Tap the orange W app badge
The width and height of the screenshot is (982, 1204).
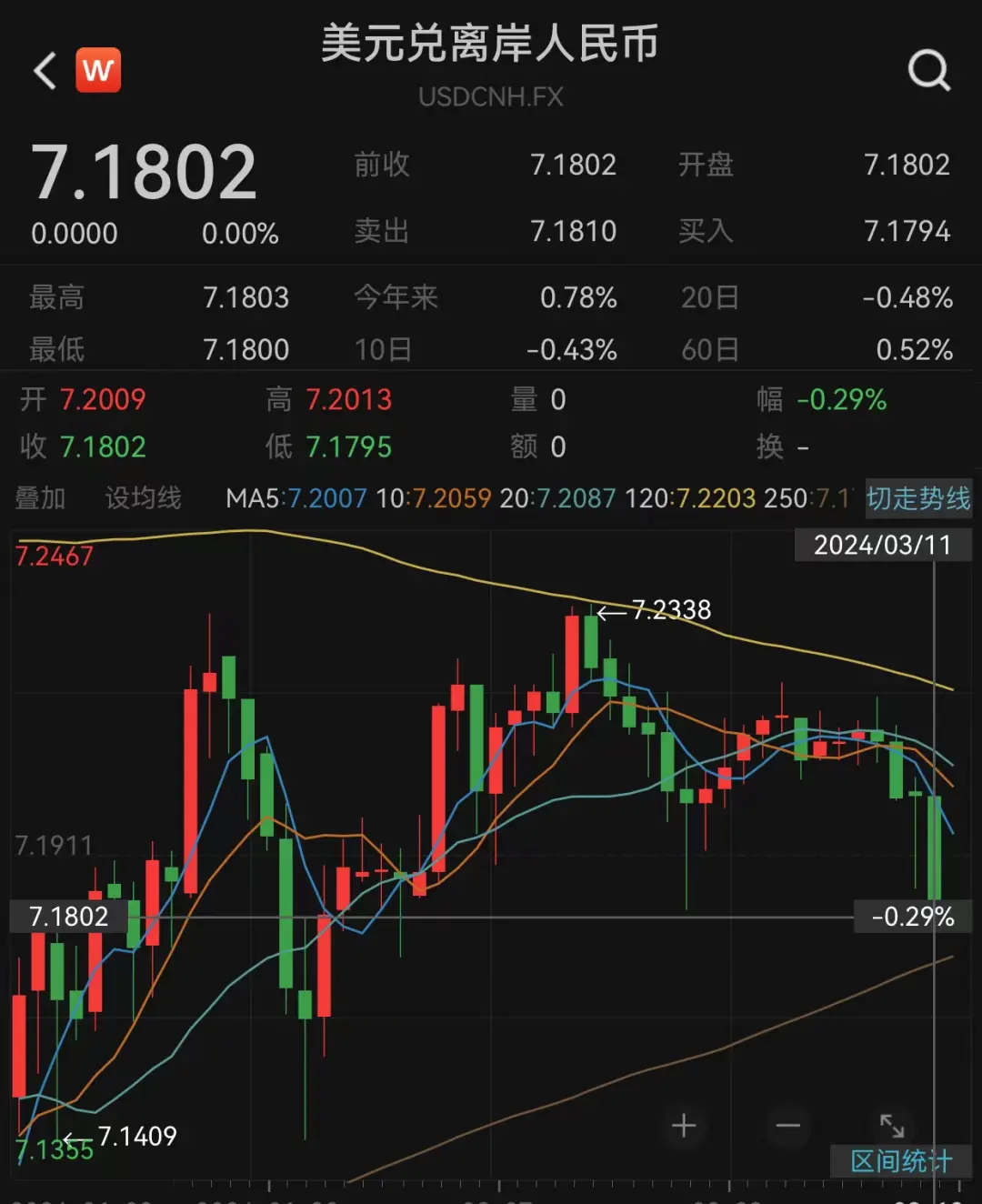(x=98, y=70)
